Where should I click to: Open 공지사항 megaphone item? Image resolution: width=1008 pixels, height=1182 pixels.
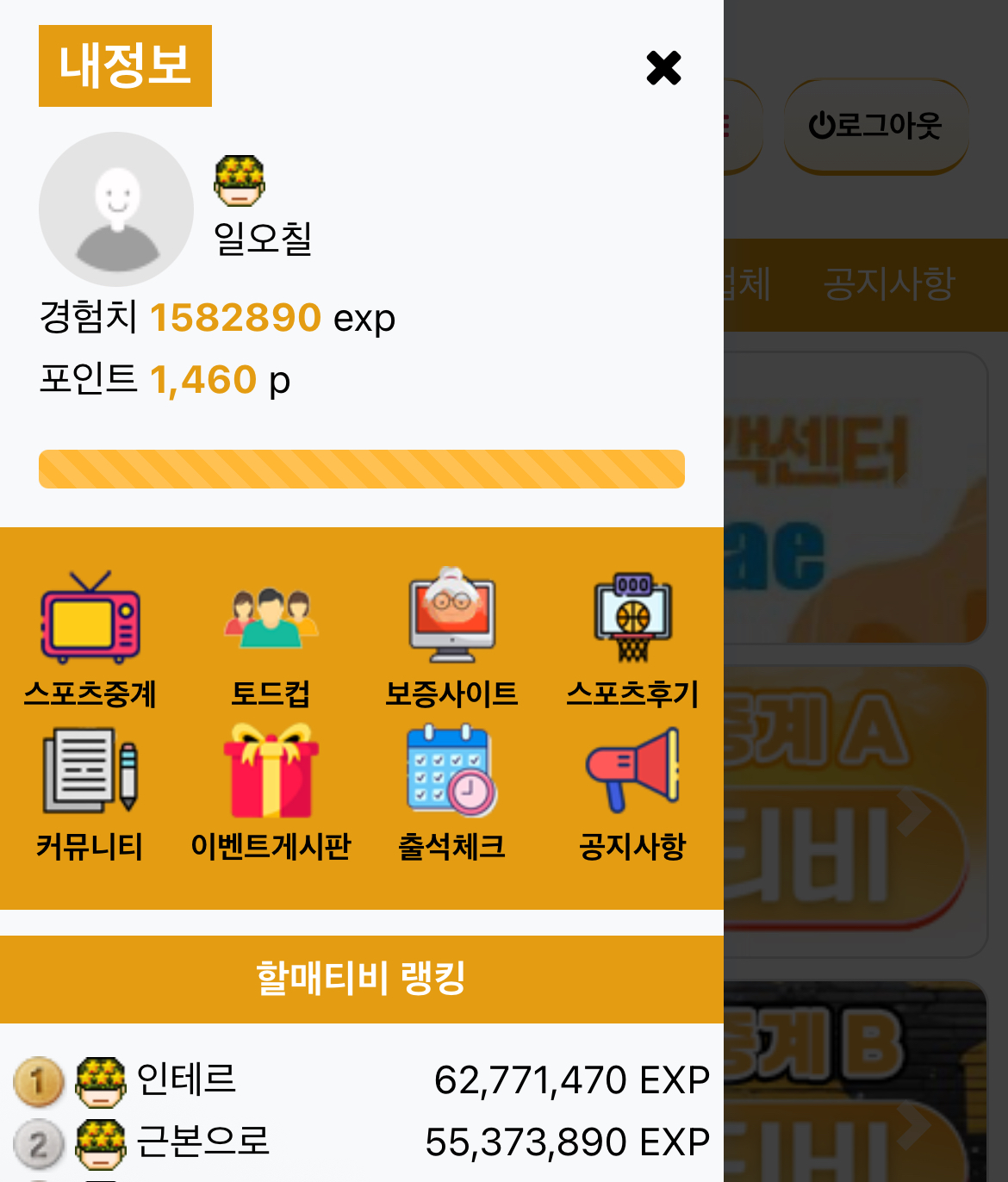(632, 793)
